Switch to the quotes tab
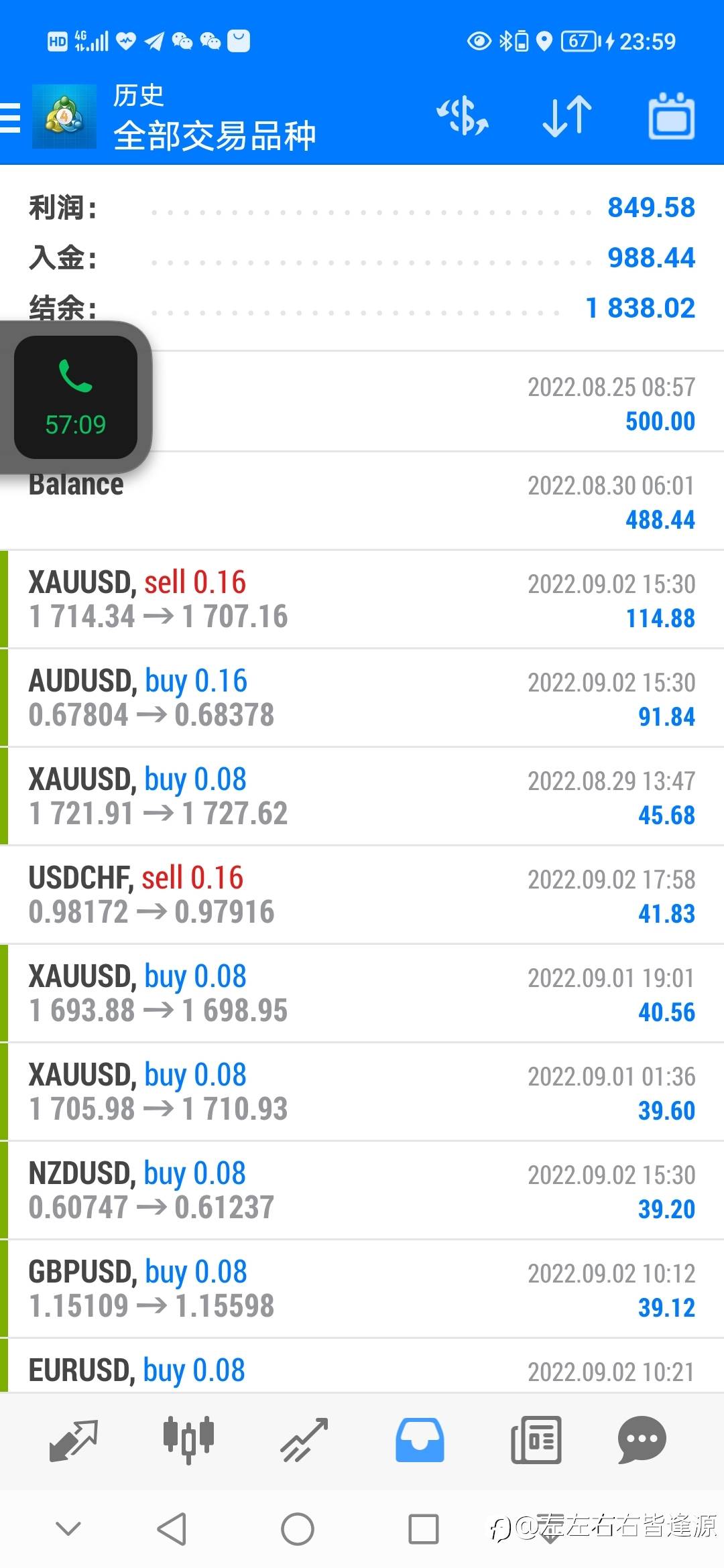The width and height of the screenshot is (724, 1568). [x=74, y=1439]
